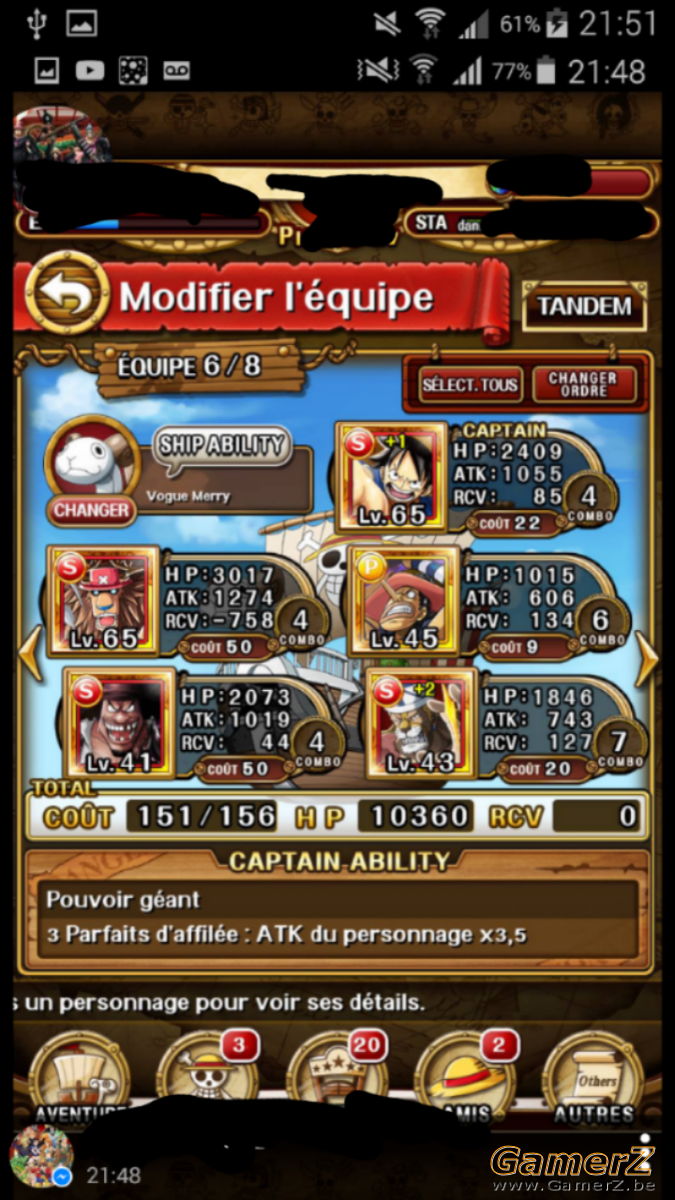Go to the next team arrow
675x1200 pixels.
click(x=646, y=657)
